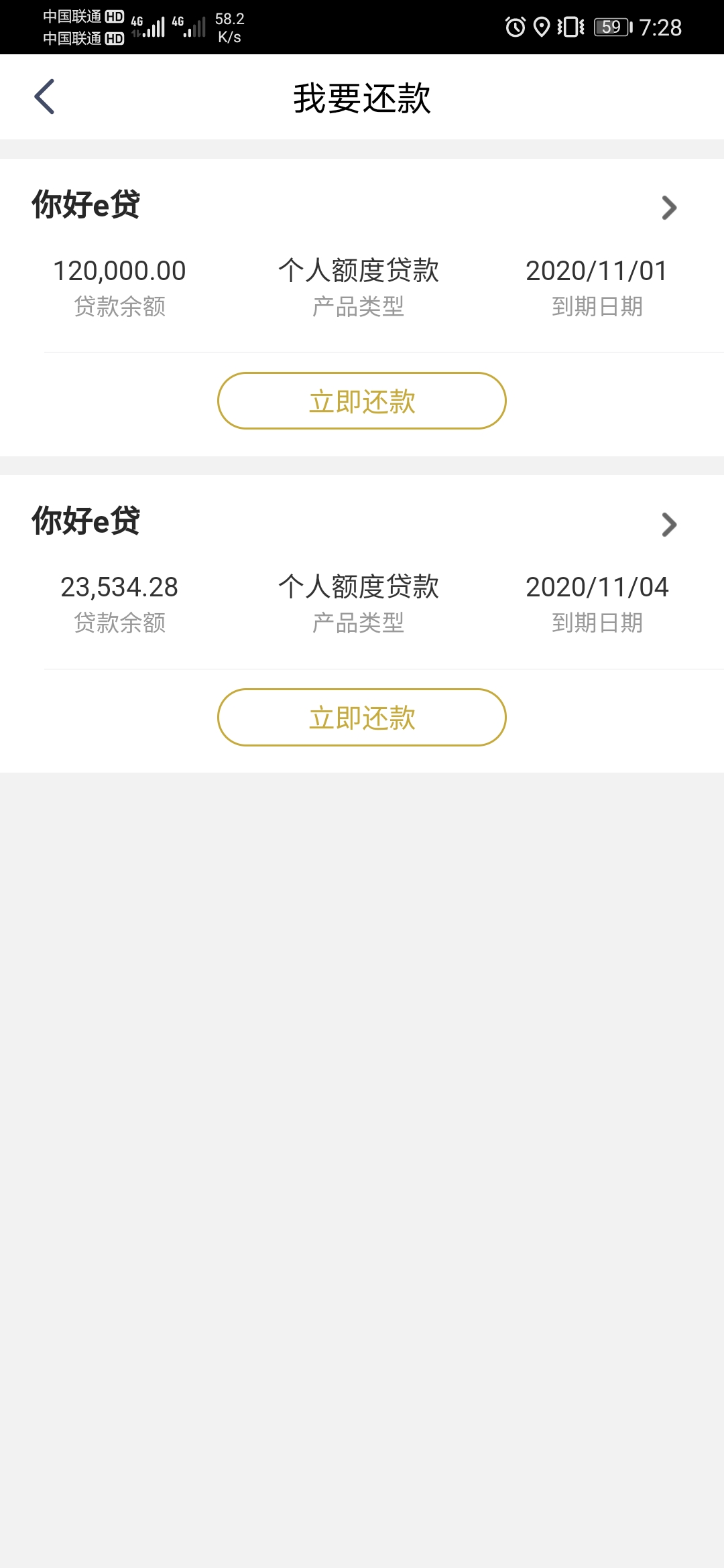
Task: Expand details of the 120,000.00 loan via chevron
Action: coord(668,208)
